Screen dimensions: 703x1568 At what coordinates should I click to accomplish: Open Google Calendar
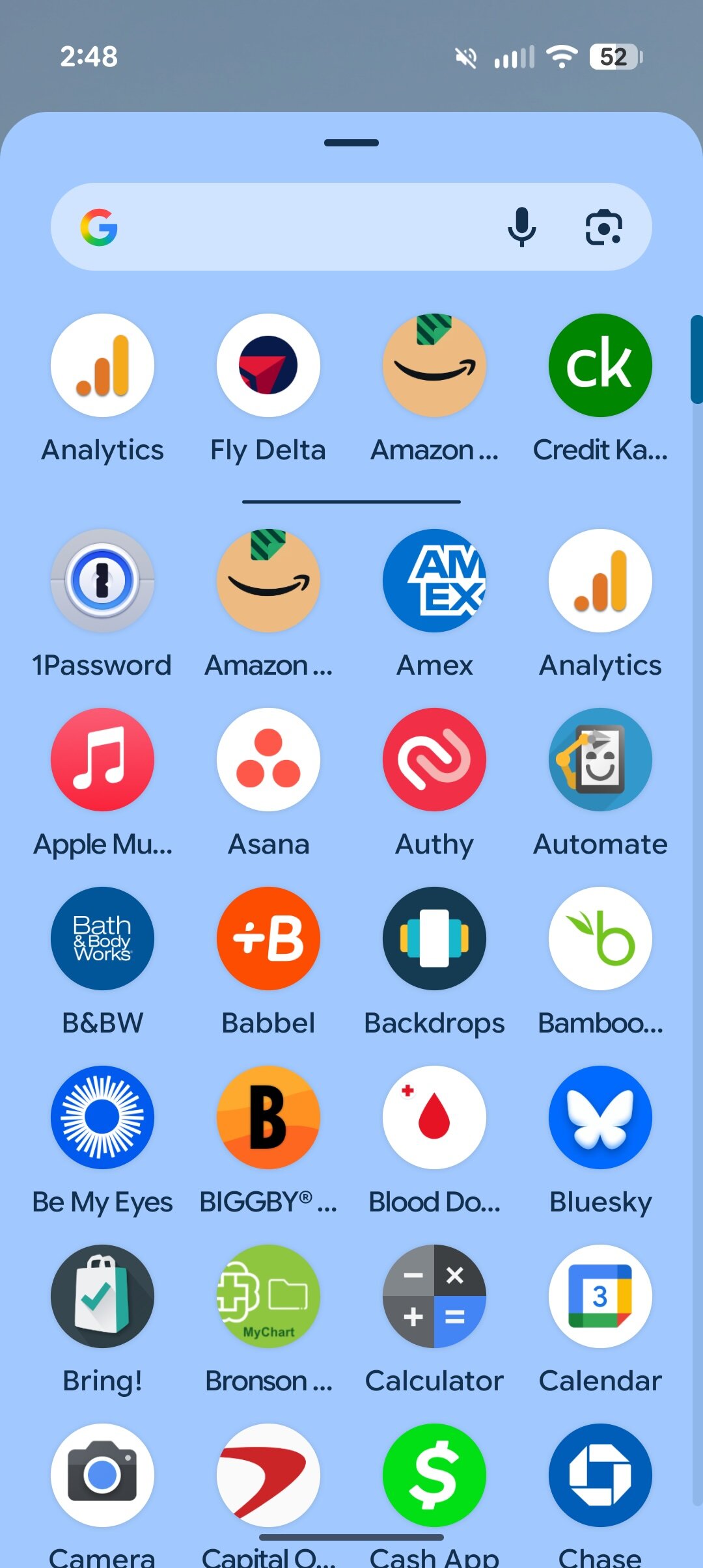tap(600, 1297)
